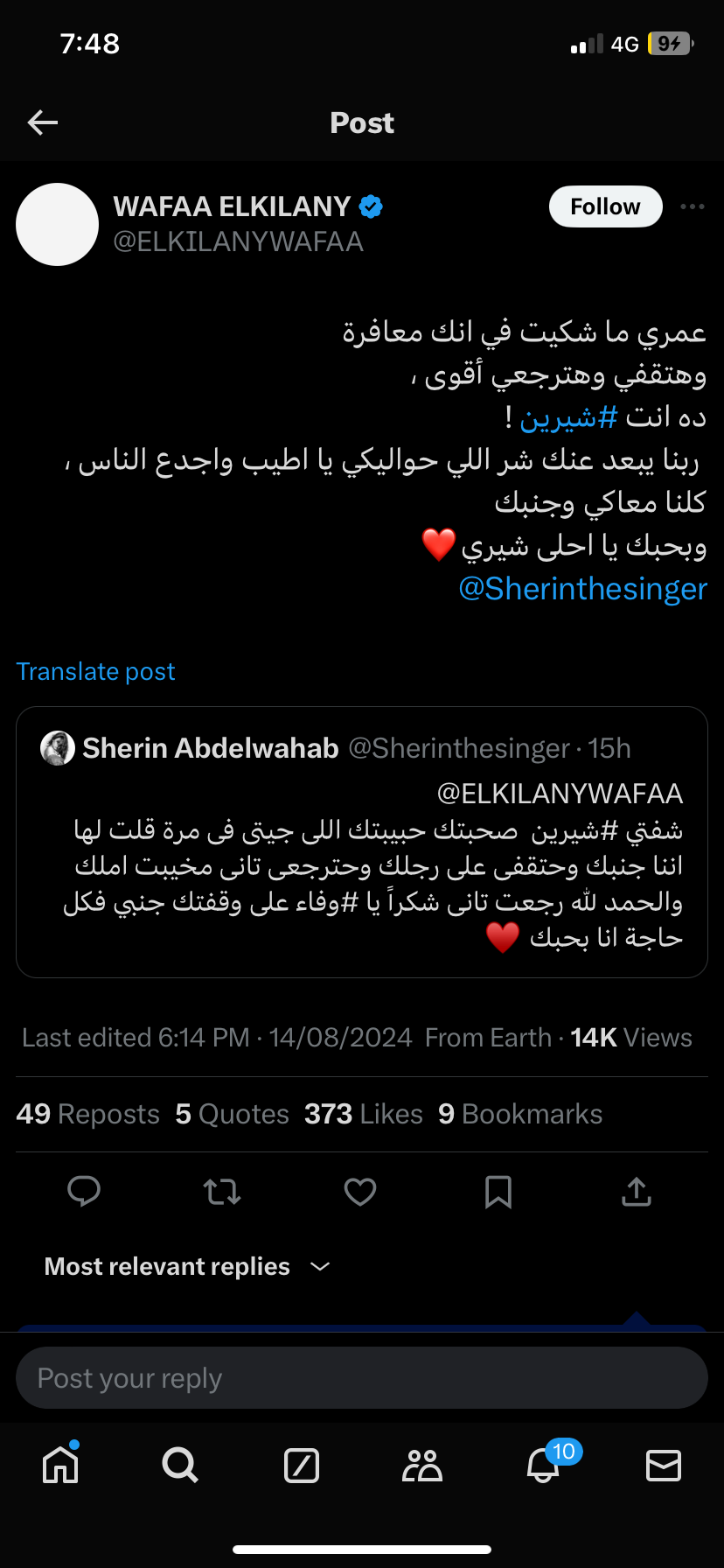
Task: Open the three-dot menu on the post
Action: pyautogui.click(x=692, y=206)
